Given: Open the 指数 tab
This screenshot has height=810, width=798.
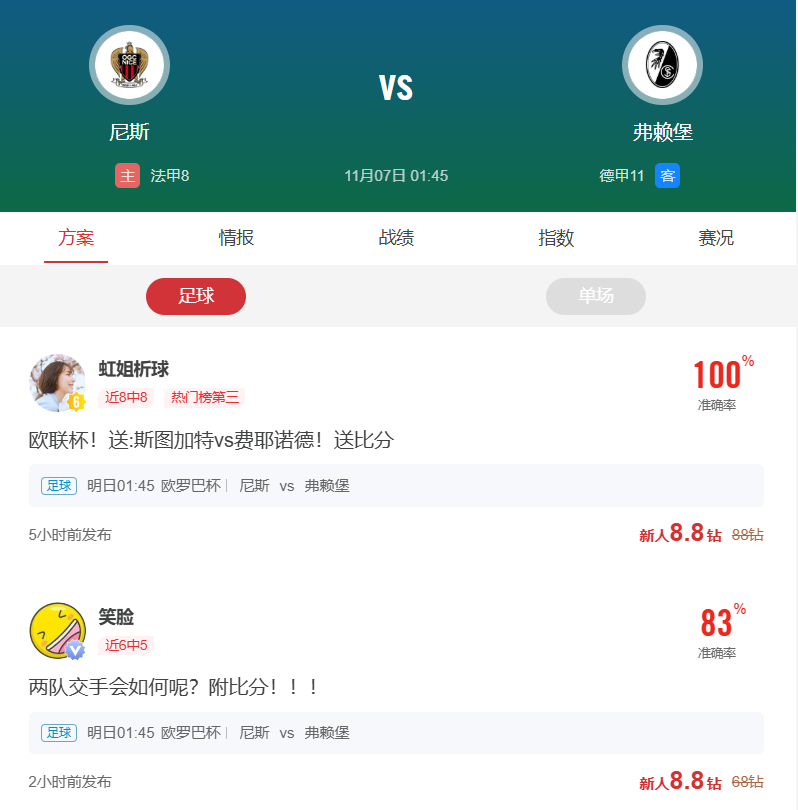Looking at the screenshot, I should tap(556, 238).
